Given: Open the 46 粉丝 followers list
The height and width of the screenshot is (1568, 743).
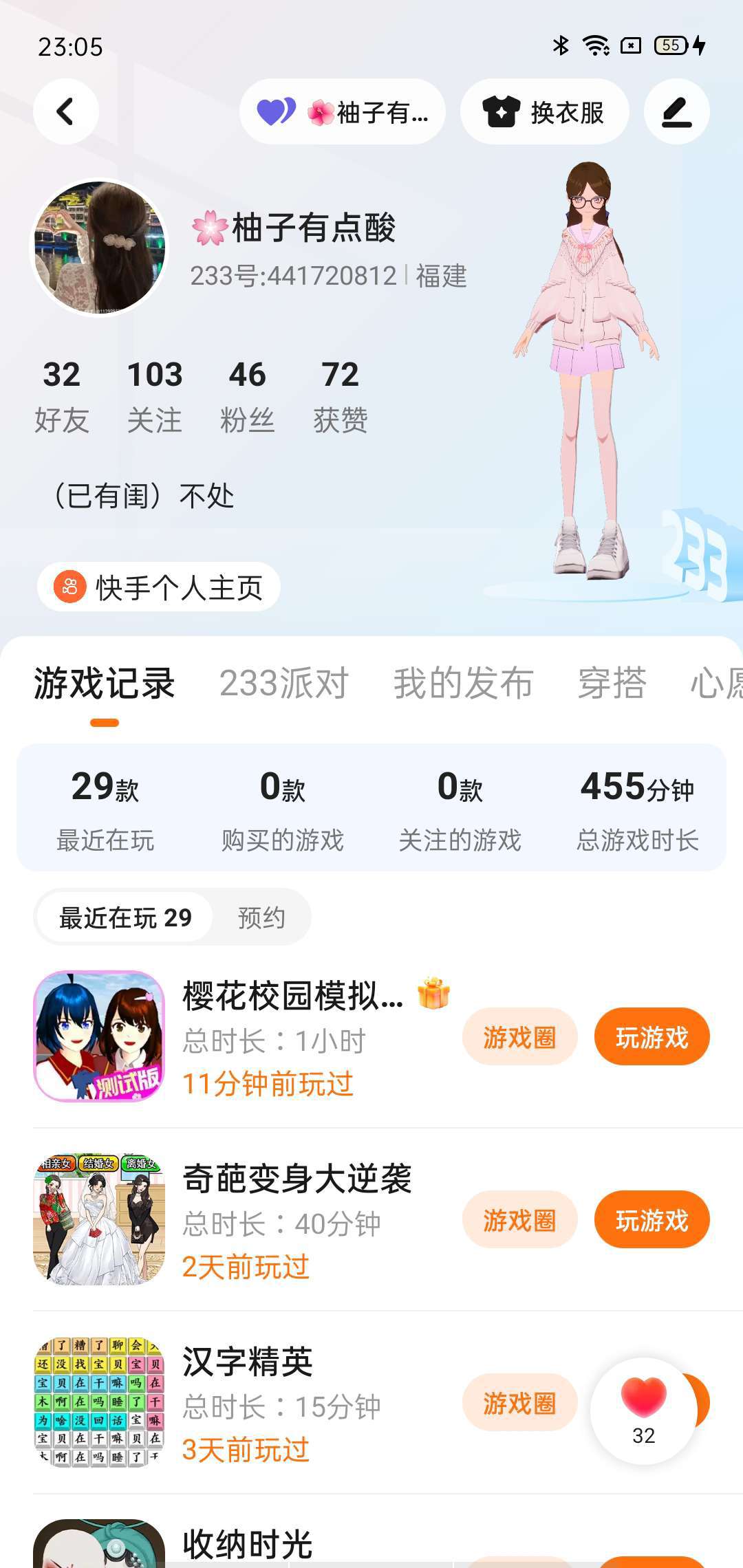Looking at the screenshot, I should coord(247,397).
